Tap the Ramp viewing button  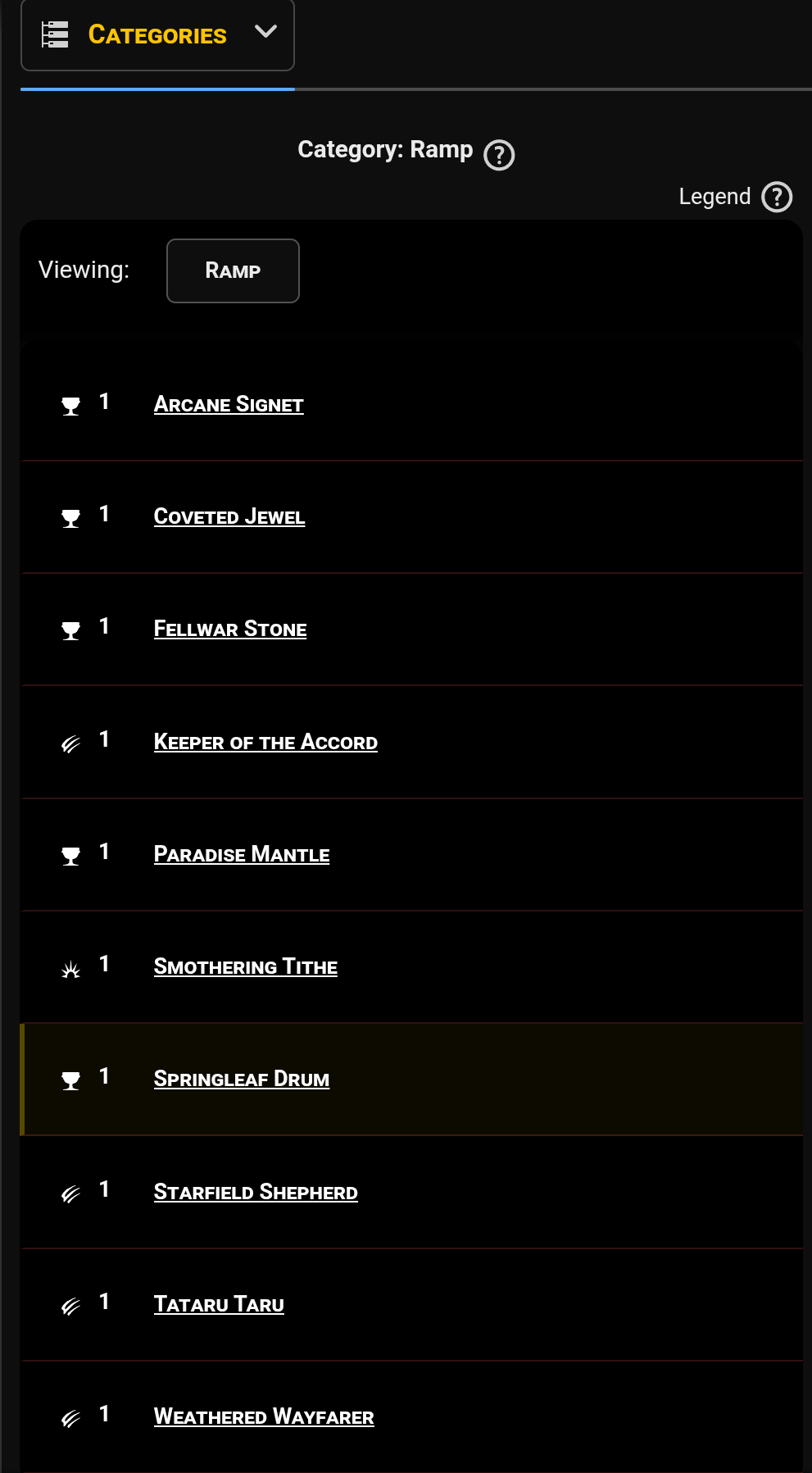point(233,271)
